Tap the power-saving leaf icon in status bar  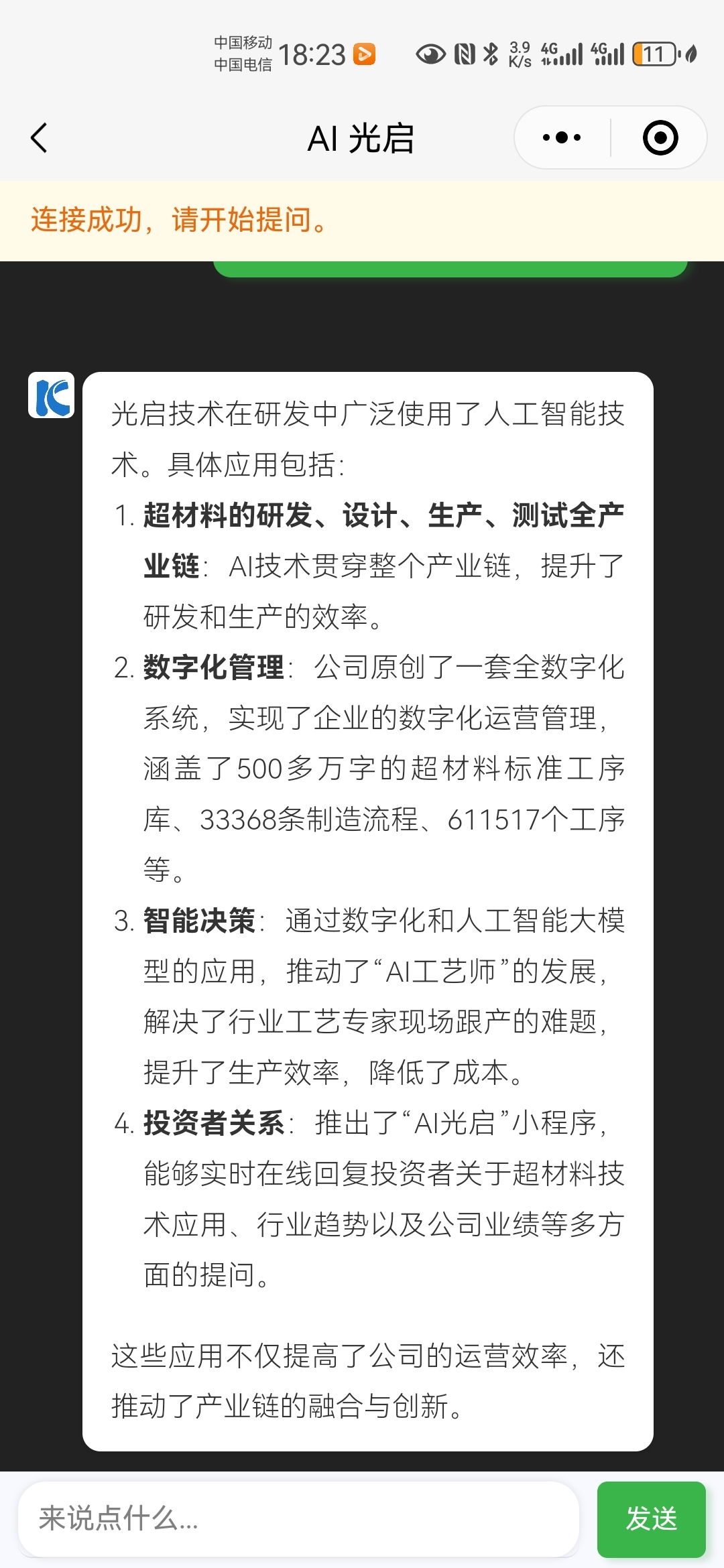click(x=690, y=55)
